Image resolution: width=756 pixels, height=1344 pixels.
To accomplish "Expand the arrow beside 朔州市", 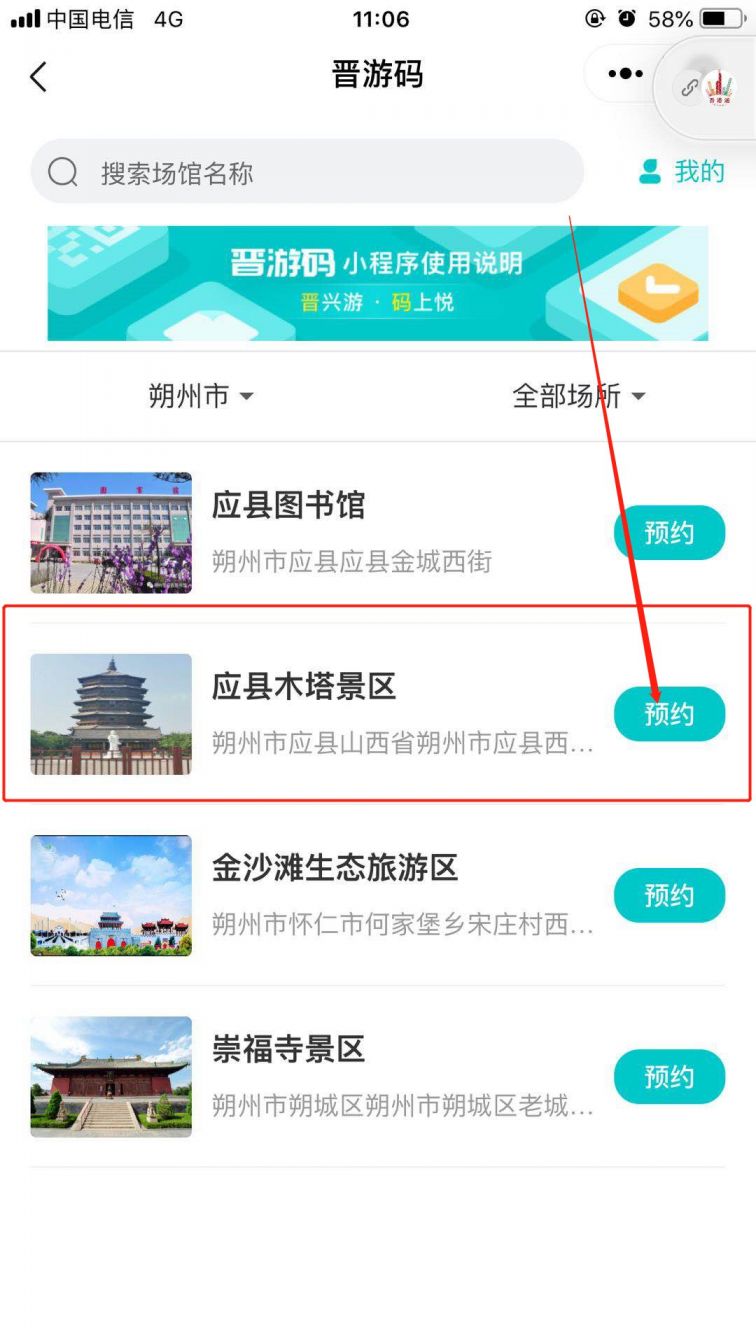I will (245, 396).
